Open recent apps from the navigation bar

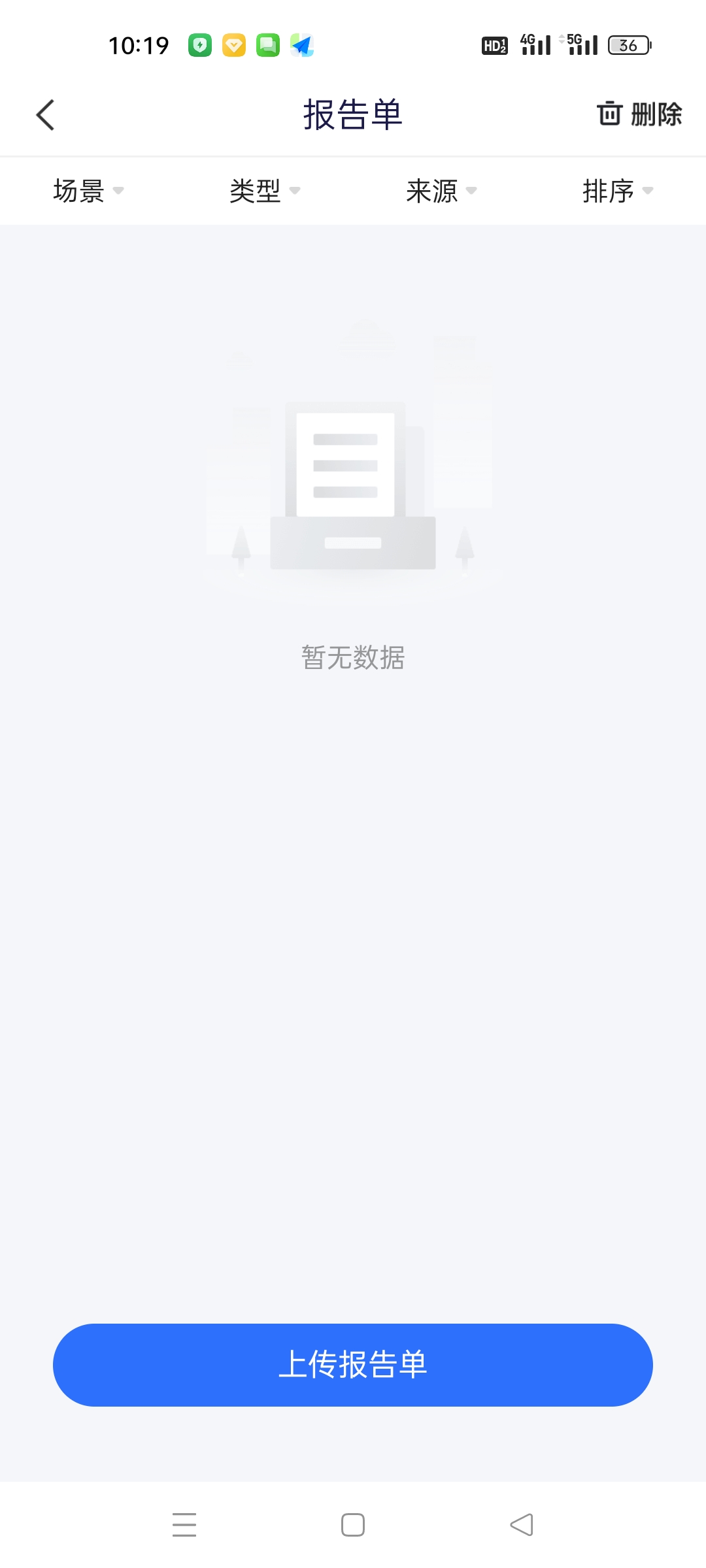(x=184, y=1525)
